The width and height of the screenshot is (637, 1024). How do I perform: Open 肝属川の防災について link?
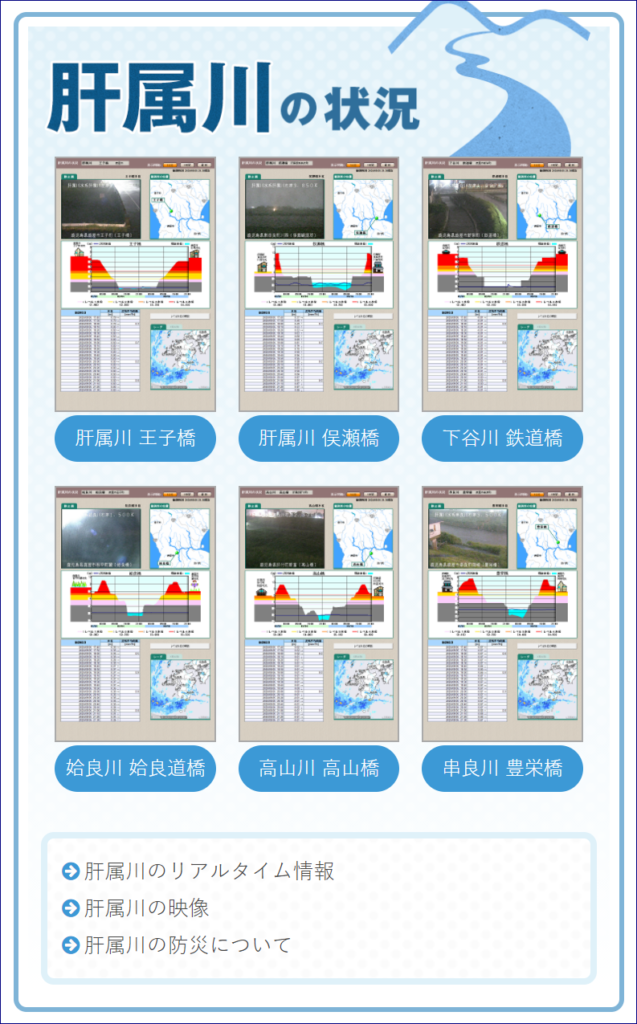(x=187, y=944)
